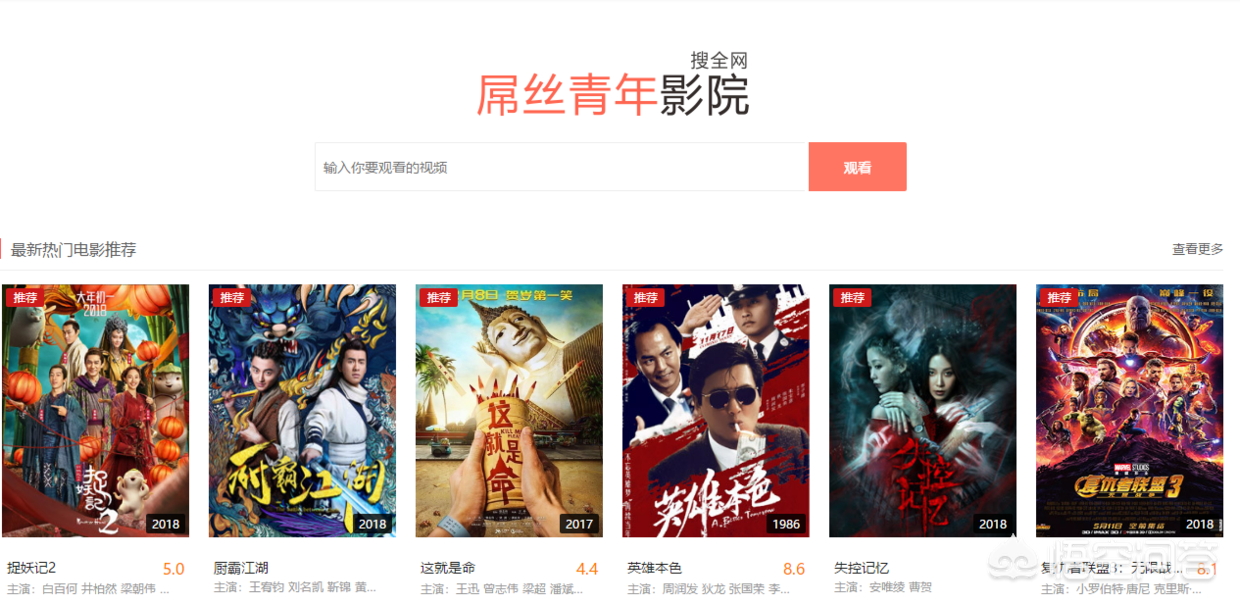
Task: Open the 厨霸江湖 movie poster
Action: (302, 411)
